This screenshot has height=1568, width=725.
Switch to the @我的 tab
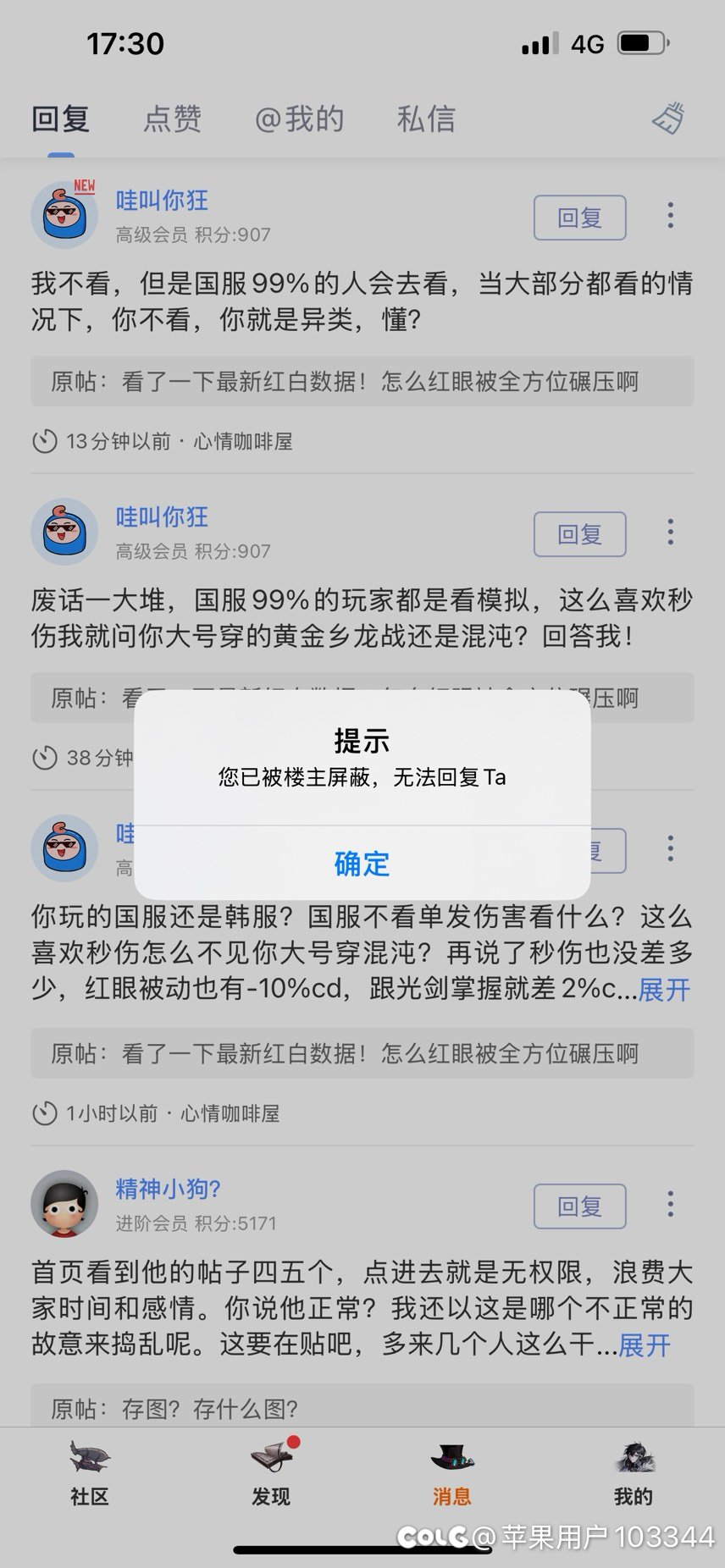299,119
